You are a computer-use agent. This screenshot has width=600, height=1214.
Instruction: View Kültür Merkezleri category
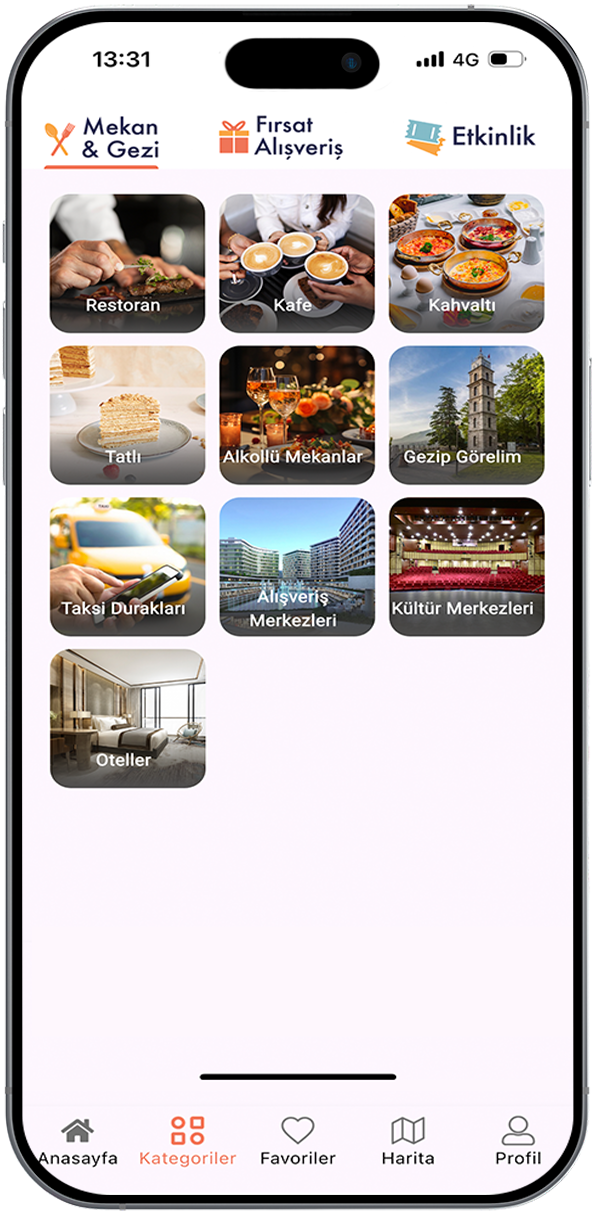(466, 567)
